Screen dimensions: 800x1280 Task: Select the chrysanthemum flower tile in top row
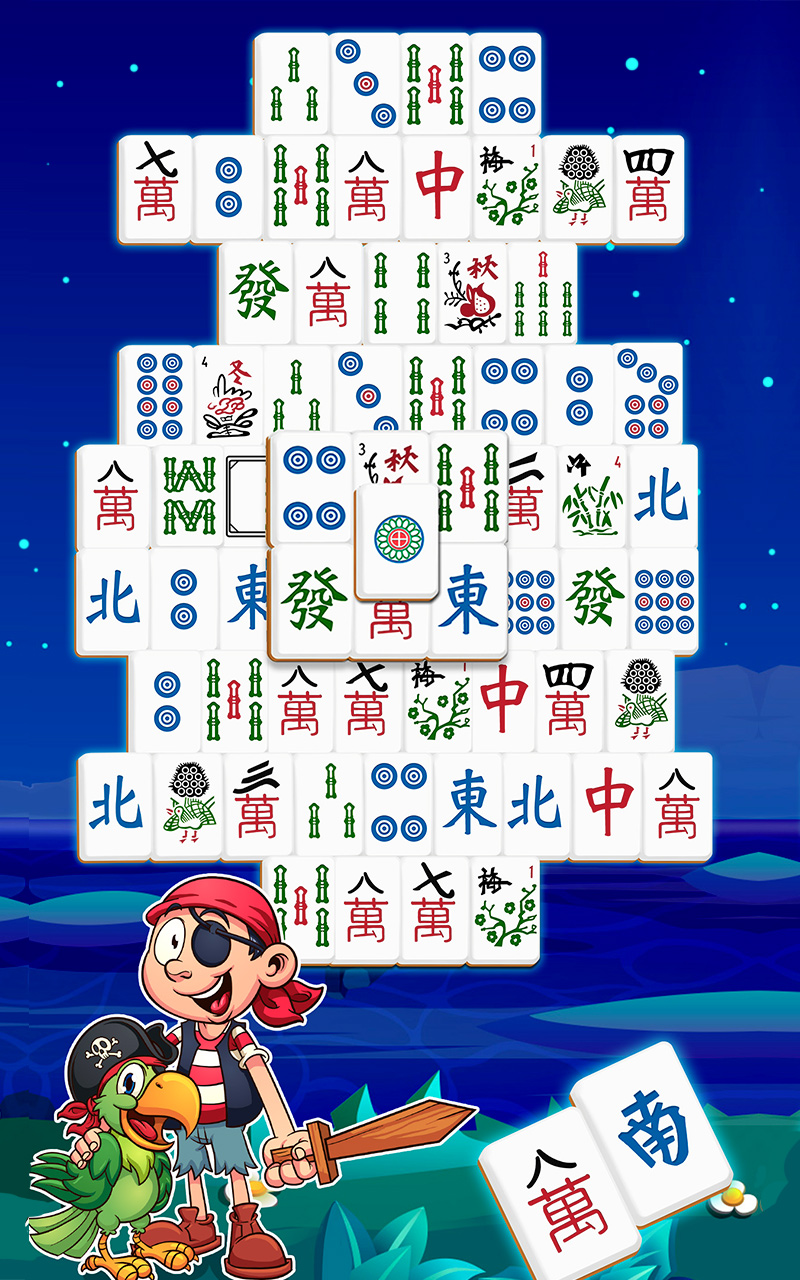click(577, 185)
